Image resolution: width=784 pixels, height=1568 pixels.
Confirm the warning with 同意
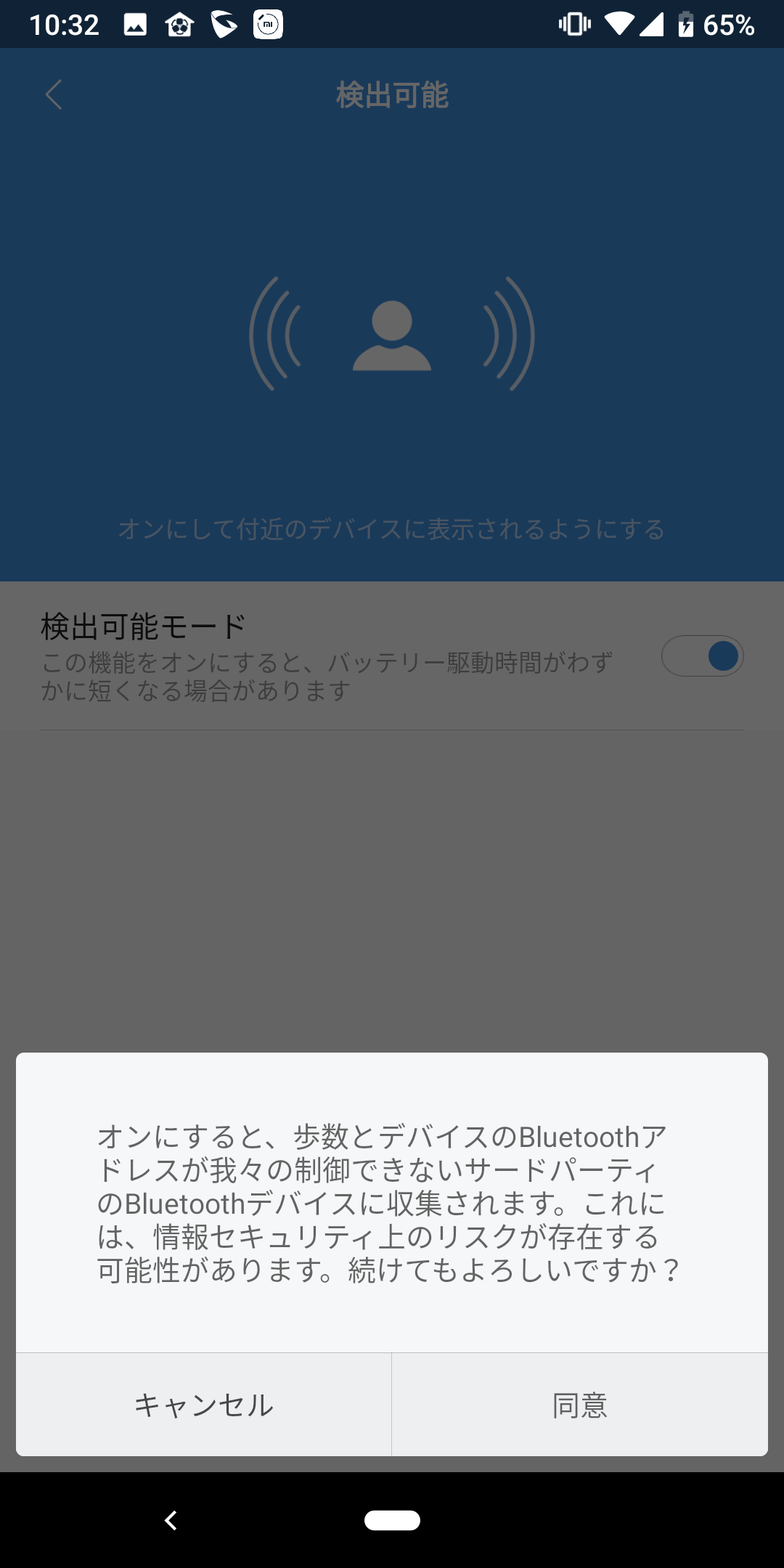click(x=580, y=1405)
